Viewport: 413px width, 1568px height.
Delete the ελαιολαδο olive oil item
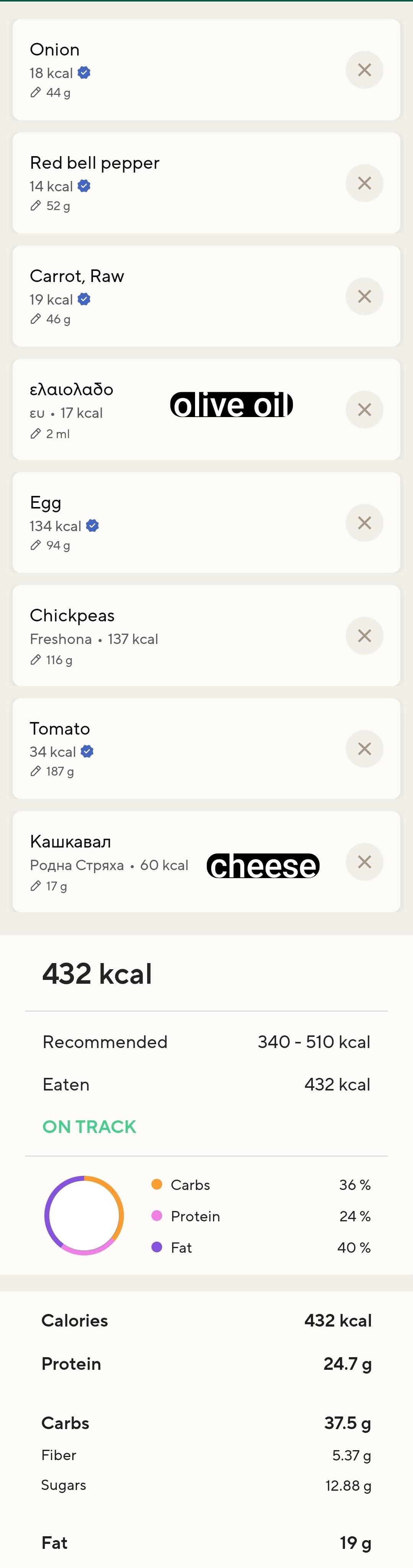[x=364, y=410]
